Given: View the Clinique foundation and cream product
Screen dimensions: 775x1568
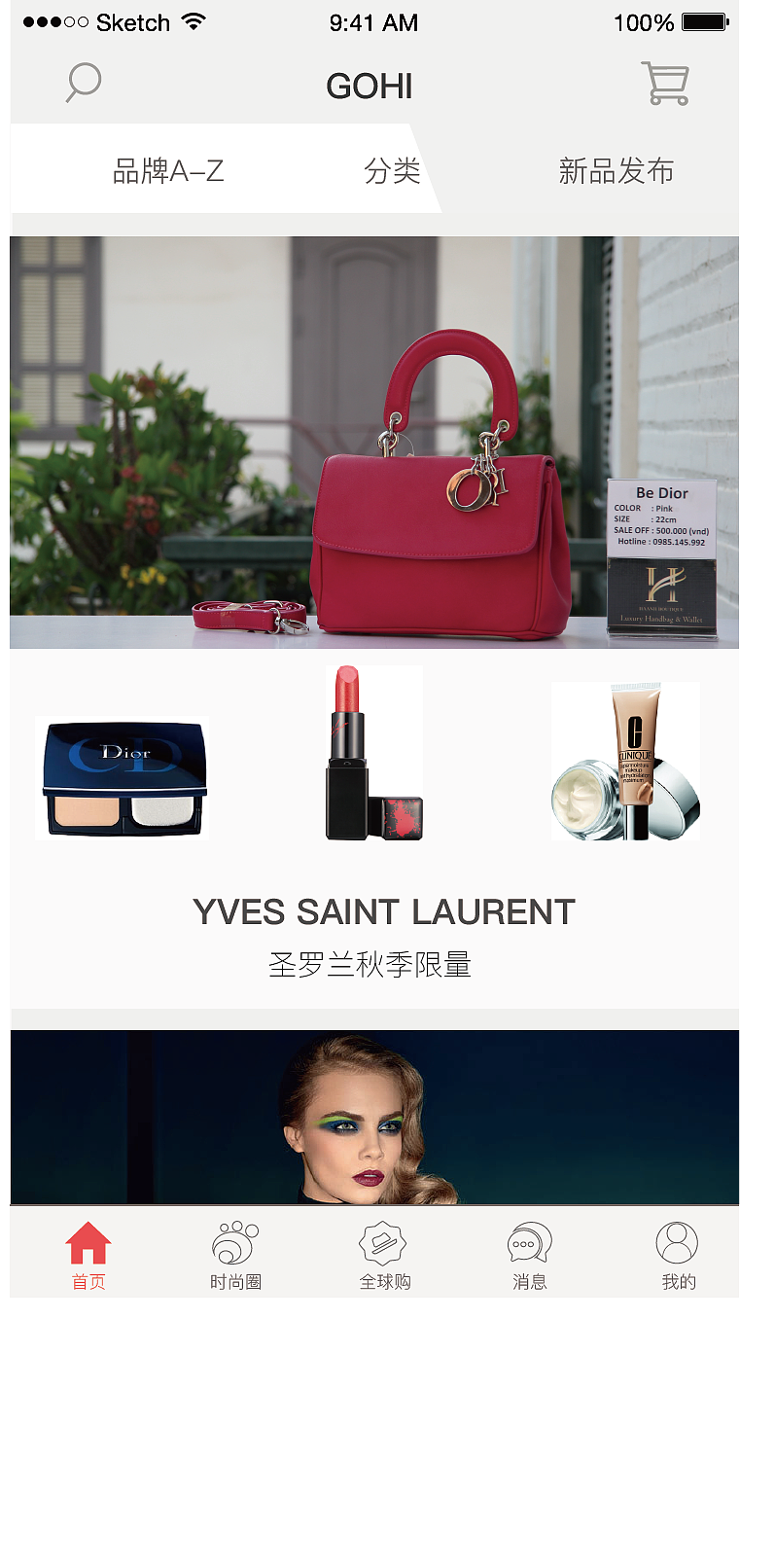Looking at the screenshot, I should tap(625, 761).
